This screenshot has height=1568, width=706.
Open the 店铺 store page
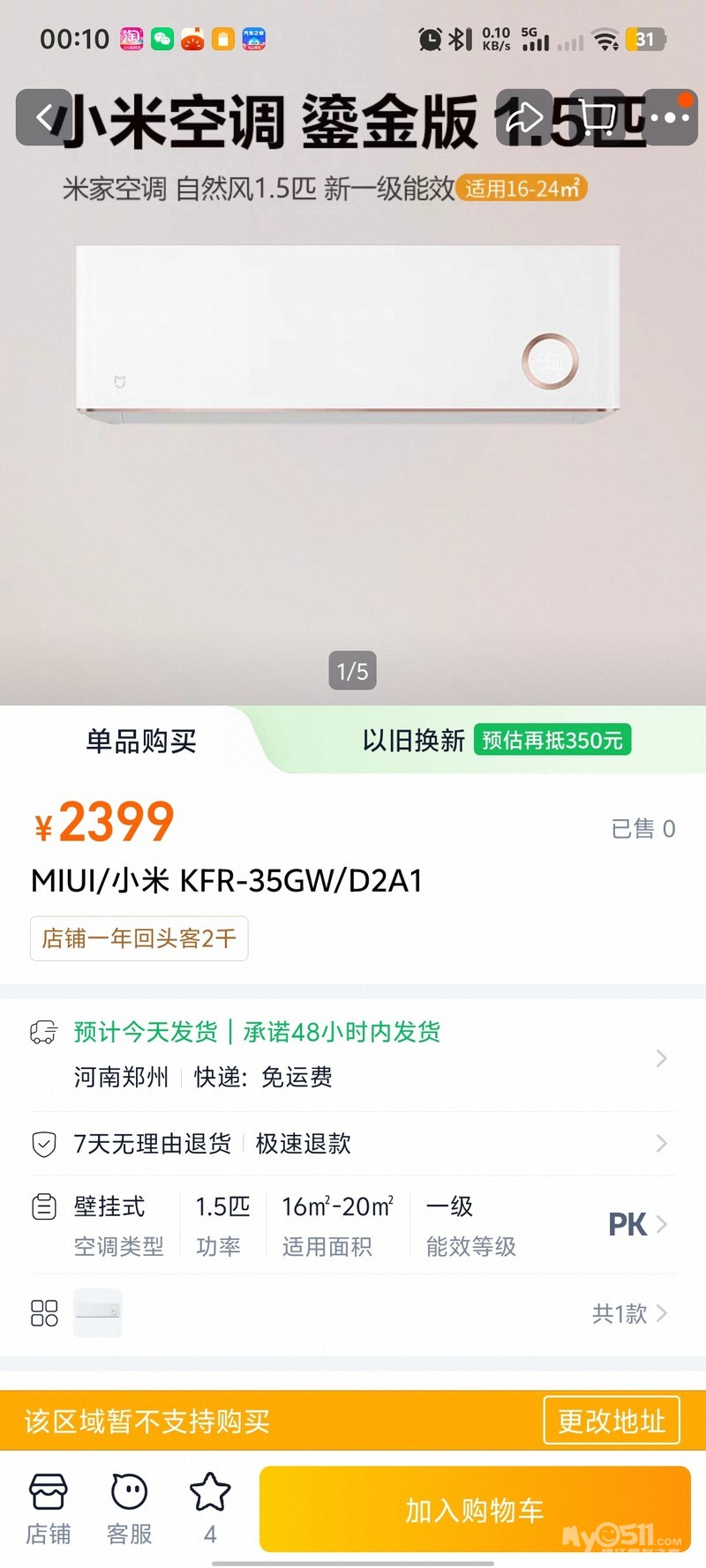[x=49, y=1508]
